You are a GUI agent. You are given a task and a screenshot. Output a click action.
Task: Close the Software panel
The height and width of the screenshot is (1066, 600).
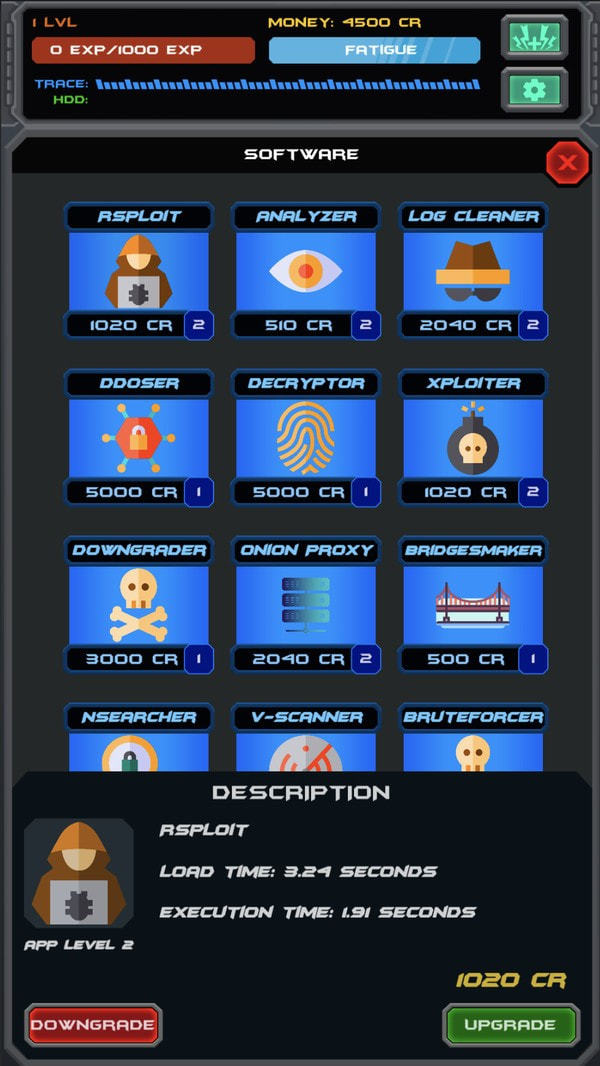(x=567, y=162)
